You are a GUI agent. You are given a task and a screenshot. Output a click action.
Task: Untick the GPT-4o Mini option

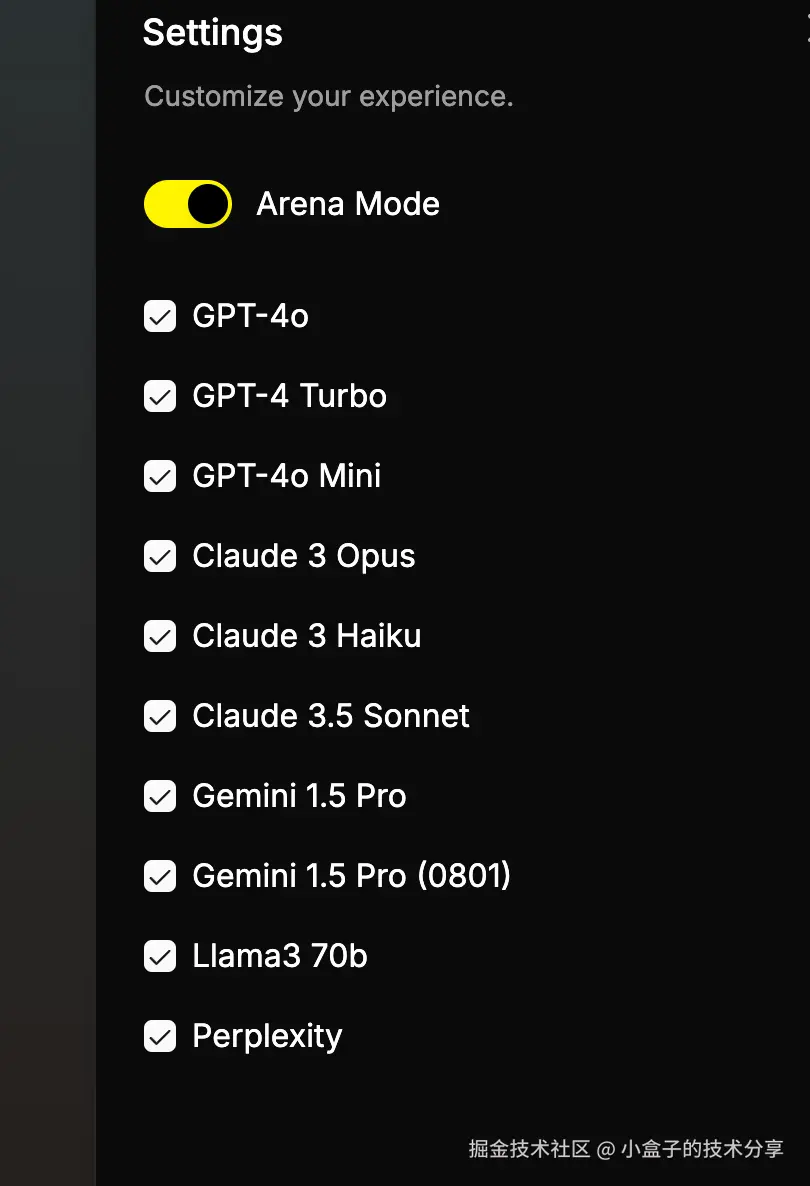(x=160, y=477)
